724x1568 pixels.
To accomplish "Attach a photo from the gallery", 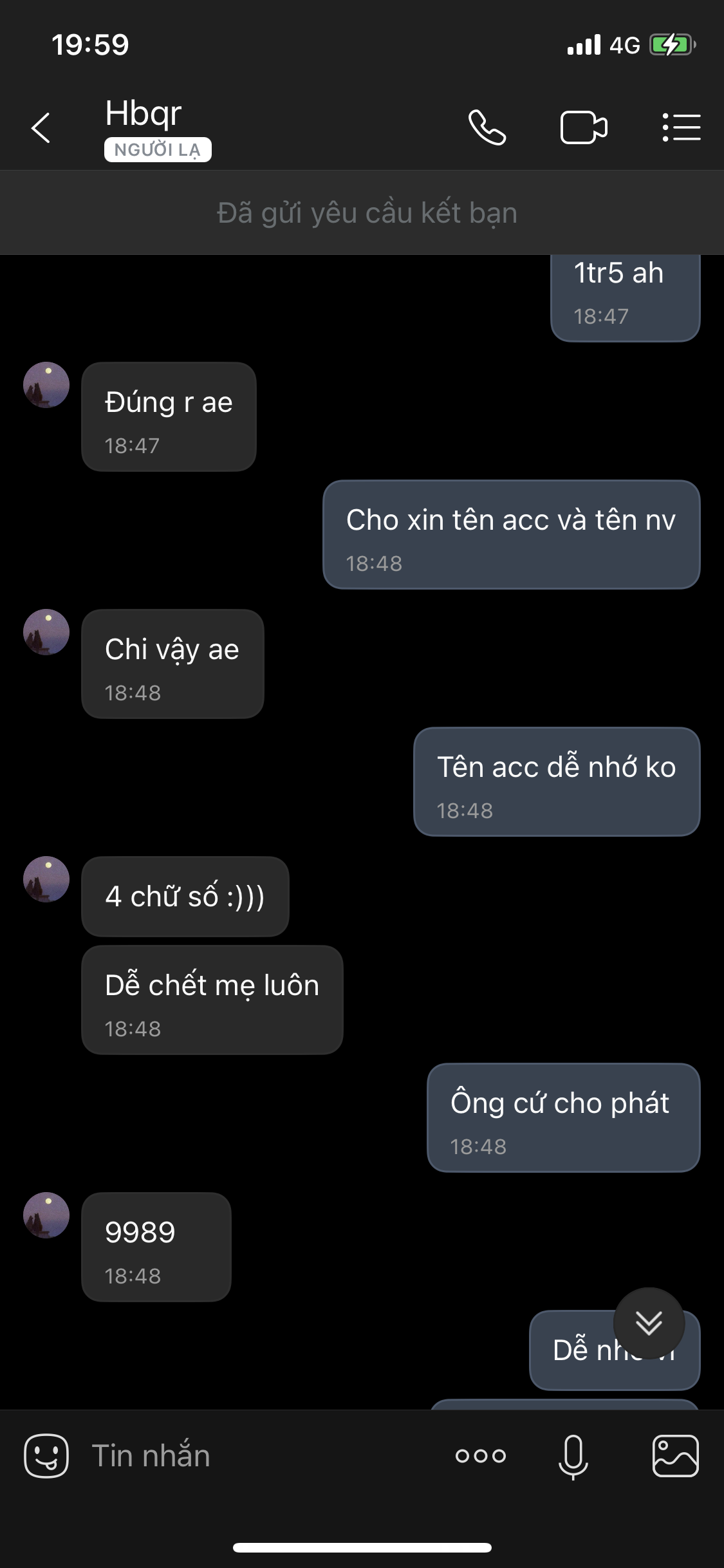I will [675, 1456].
